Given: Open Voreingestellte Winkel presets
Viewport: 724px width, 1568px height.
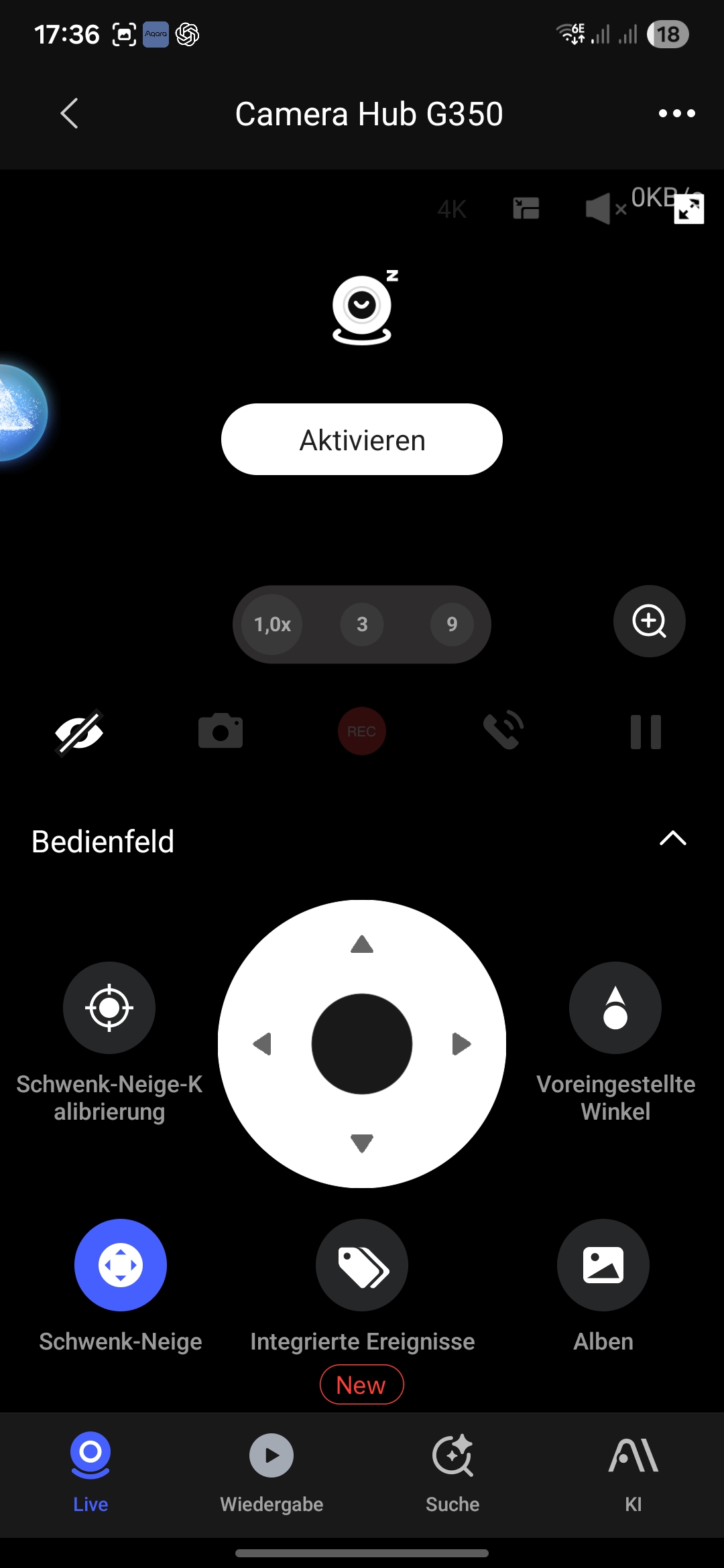Looking at the screenshot, I should (x=615, y=1008).
